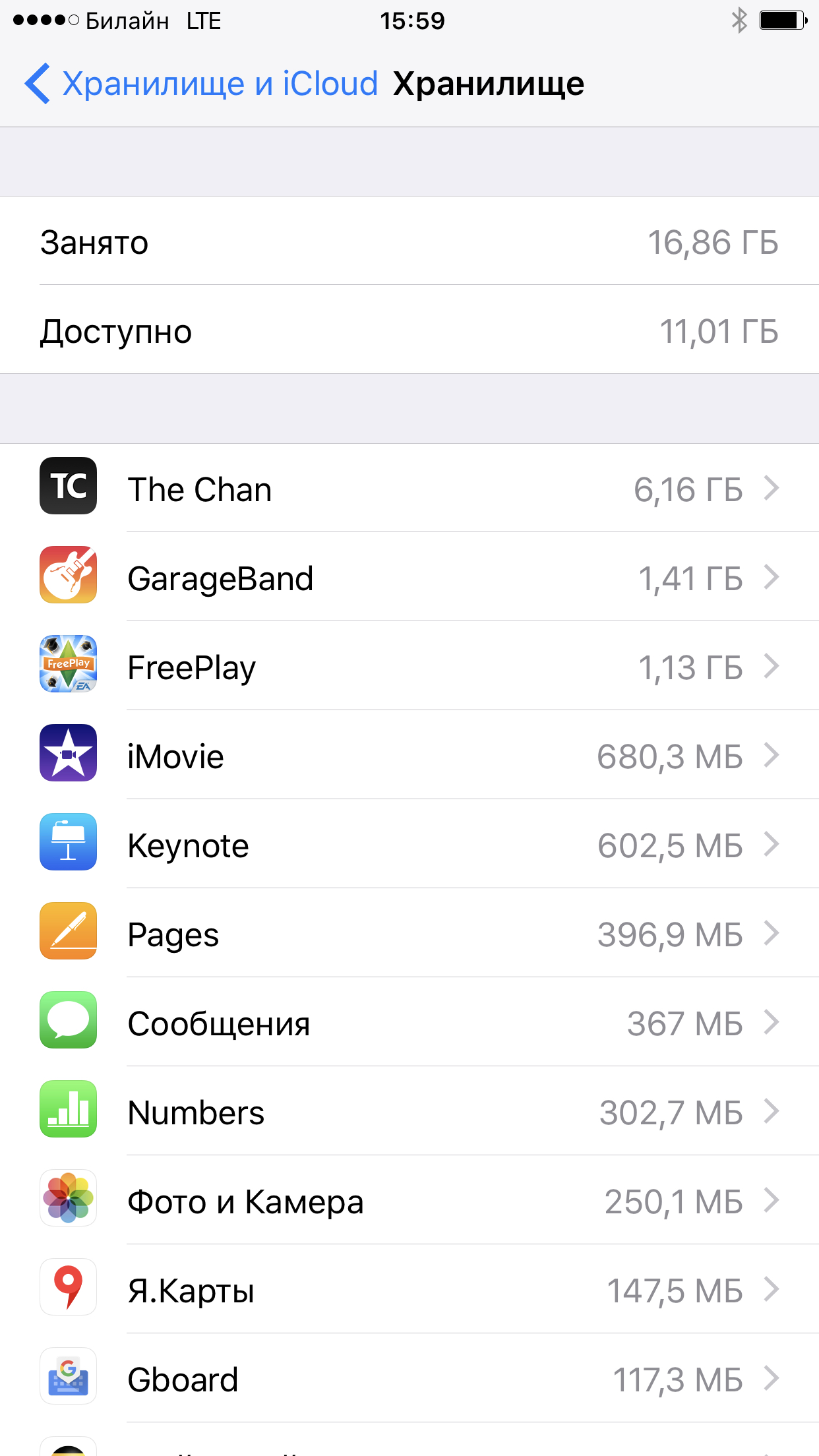
Task: Go back to Хранилище и iCloud
Action: pos(201,84)
